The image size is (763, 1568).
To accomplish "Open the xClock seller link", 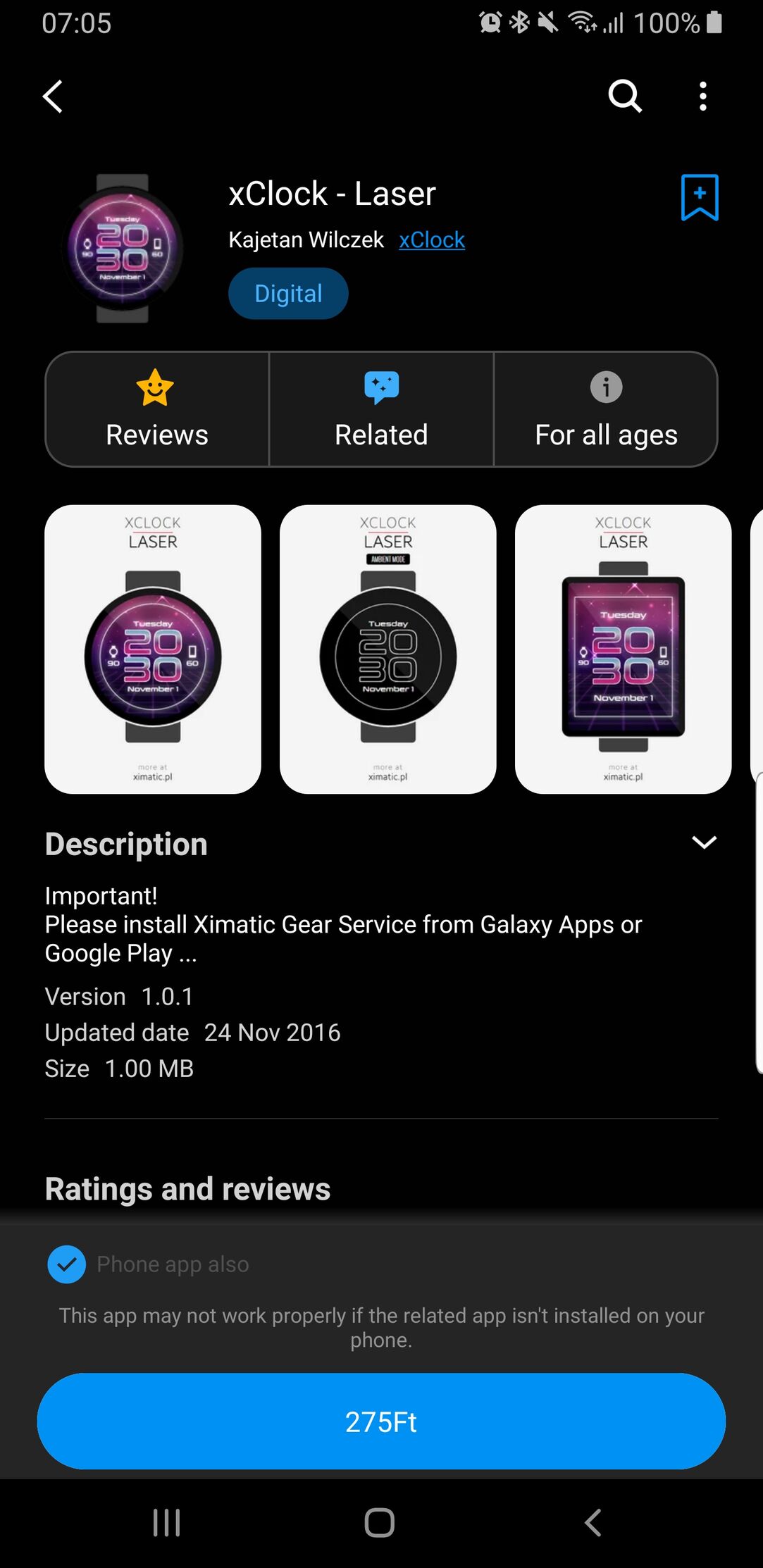I will coord(431,240).
